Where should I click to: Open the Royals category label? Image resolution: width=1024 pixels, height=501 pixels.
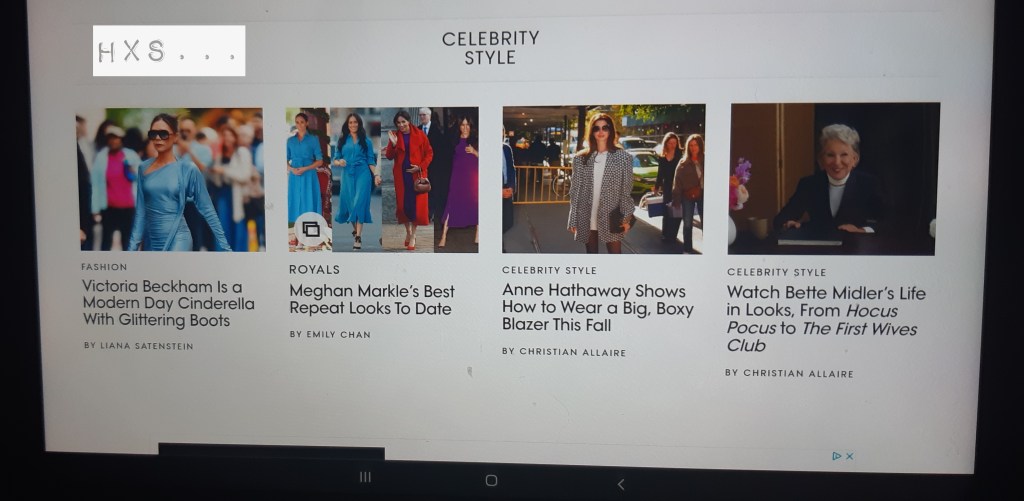pos(314,269)
